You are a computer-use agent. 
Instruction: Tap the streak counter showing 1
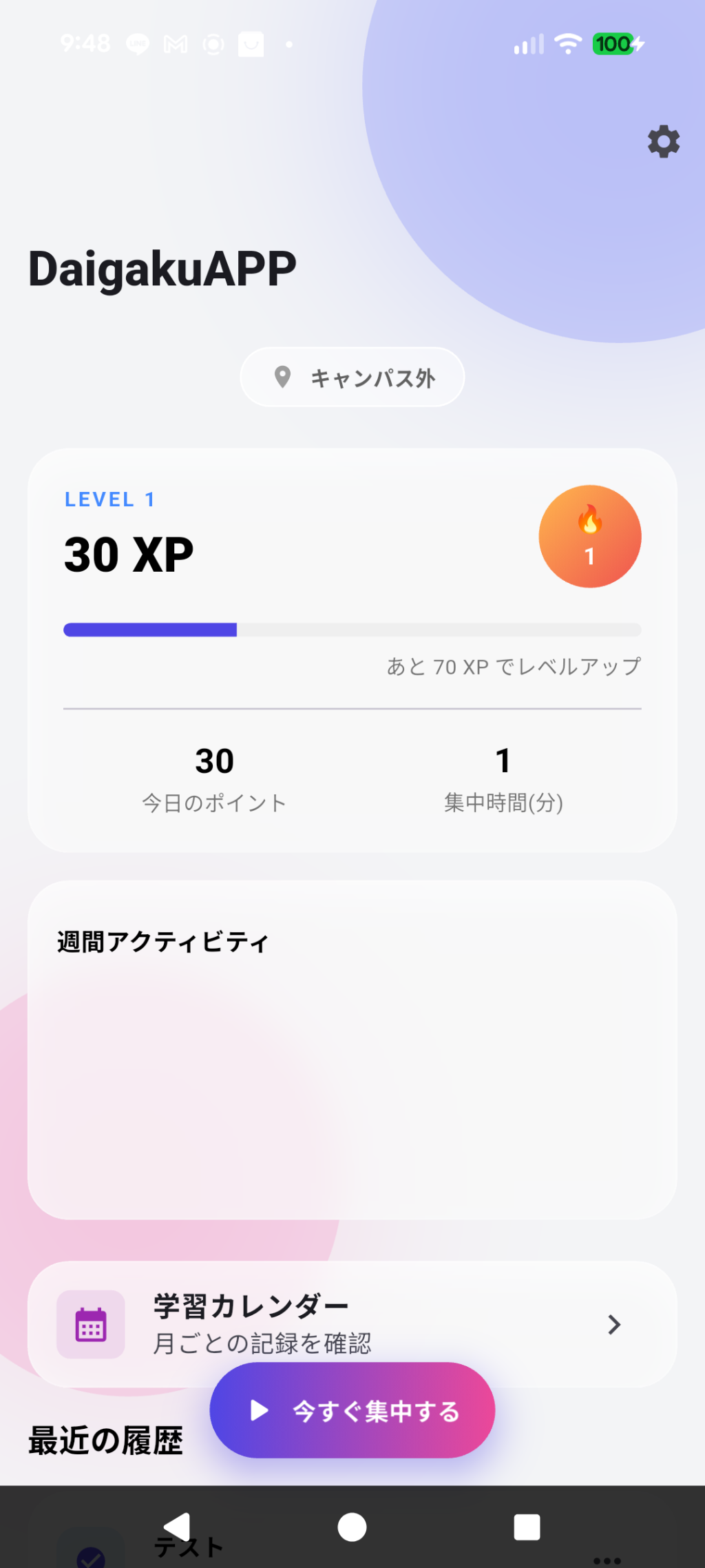pos(589,557)
